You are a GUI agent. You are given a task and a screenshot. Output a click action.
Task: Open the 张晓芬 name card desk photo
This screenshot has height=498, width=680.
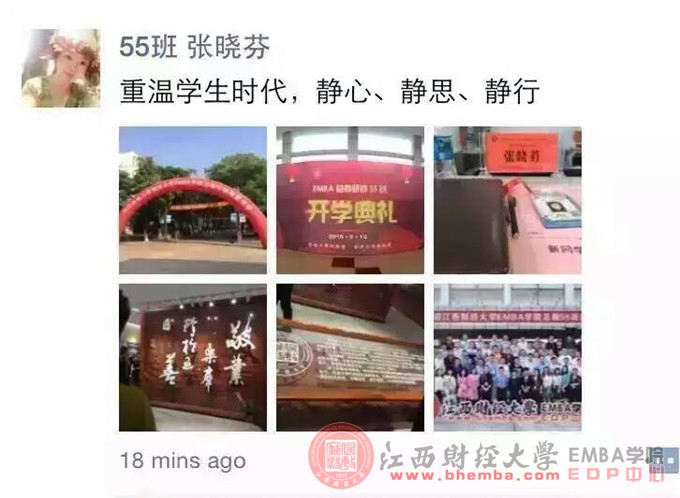(x=507, y=200)
